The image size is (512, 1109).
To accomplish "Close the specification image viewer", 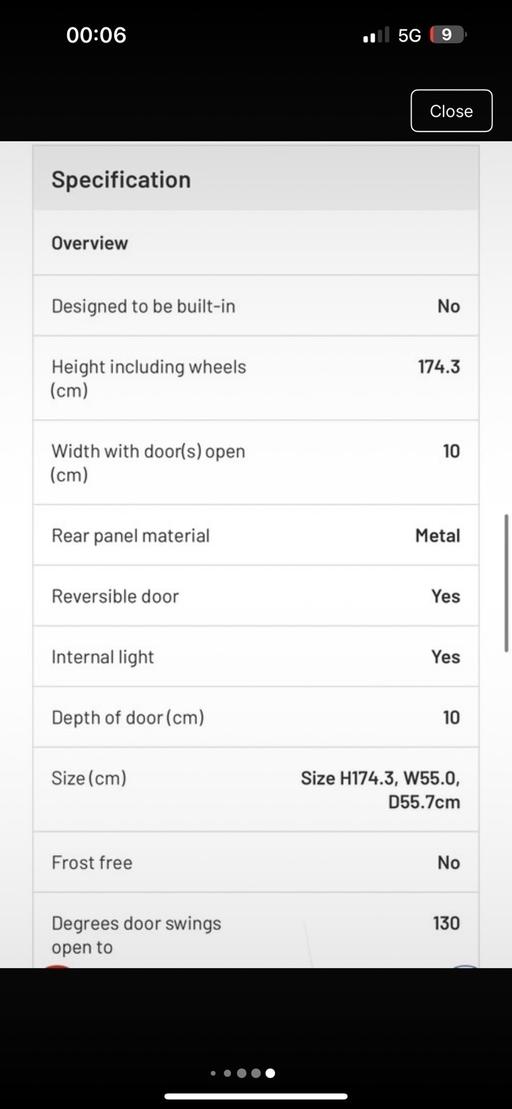I will click(x=451, y=111).
